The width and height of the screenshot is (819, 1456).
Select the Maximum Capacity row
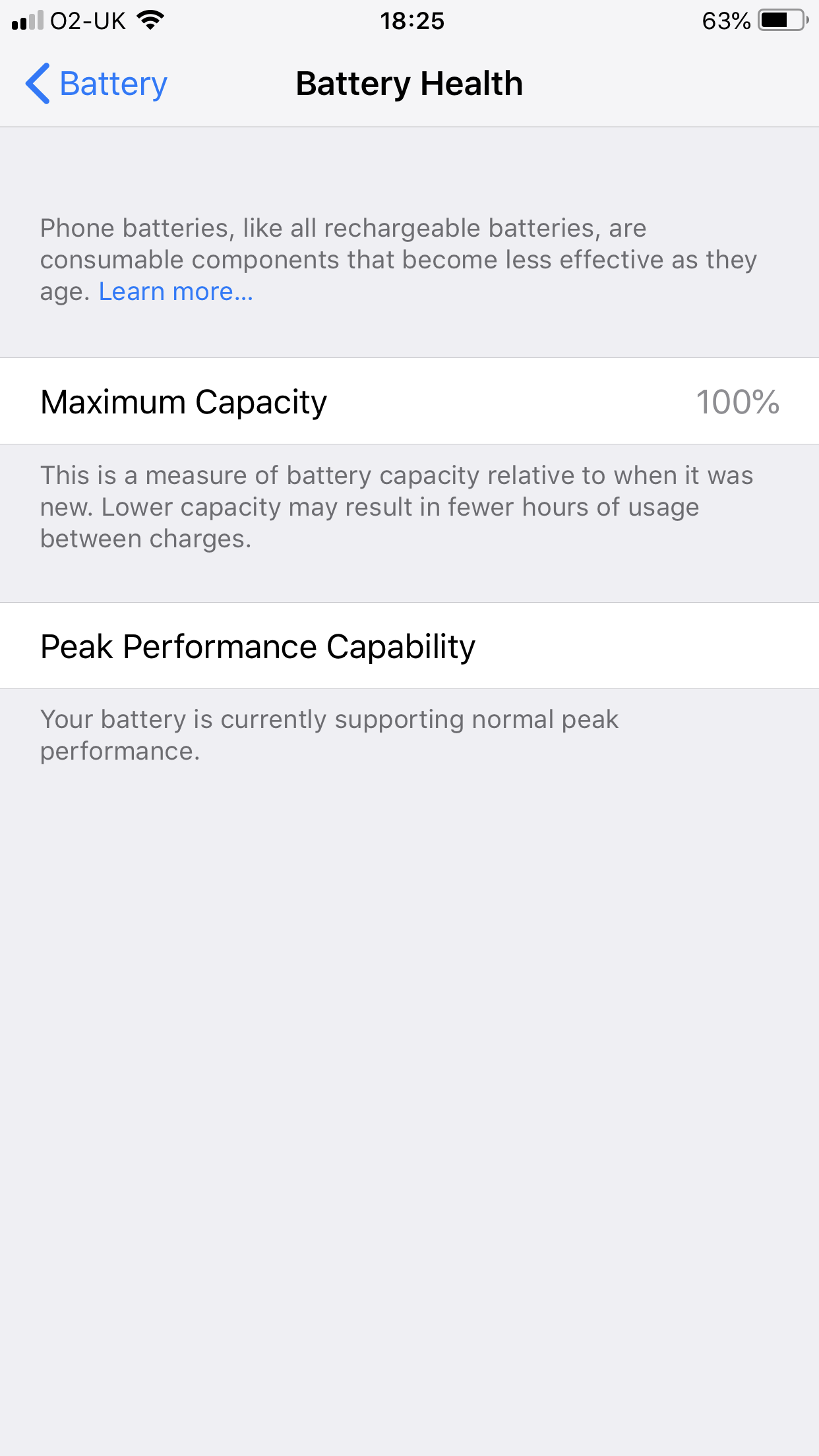409,401
